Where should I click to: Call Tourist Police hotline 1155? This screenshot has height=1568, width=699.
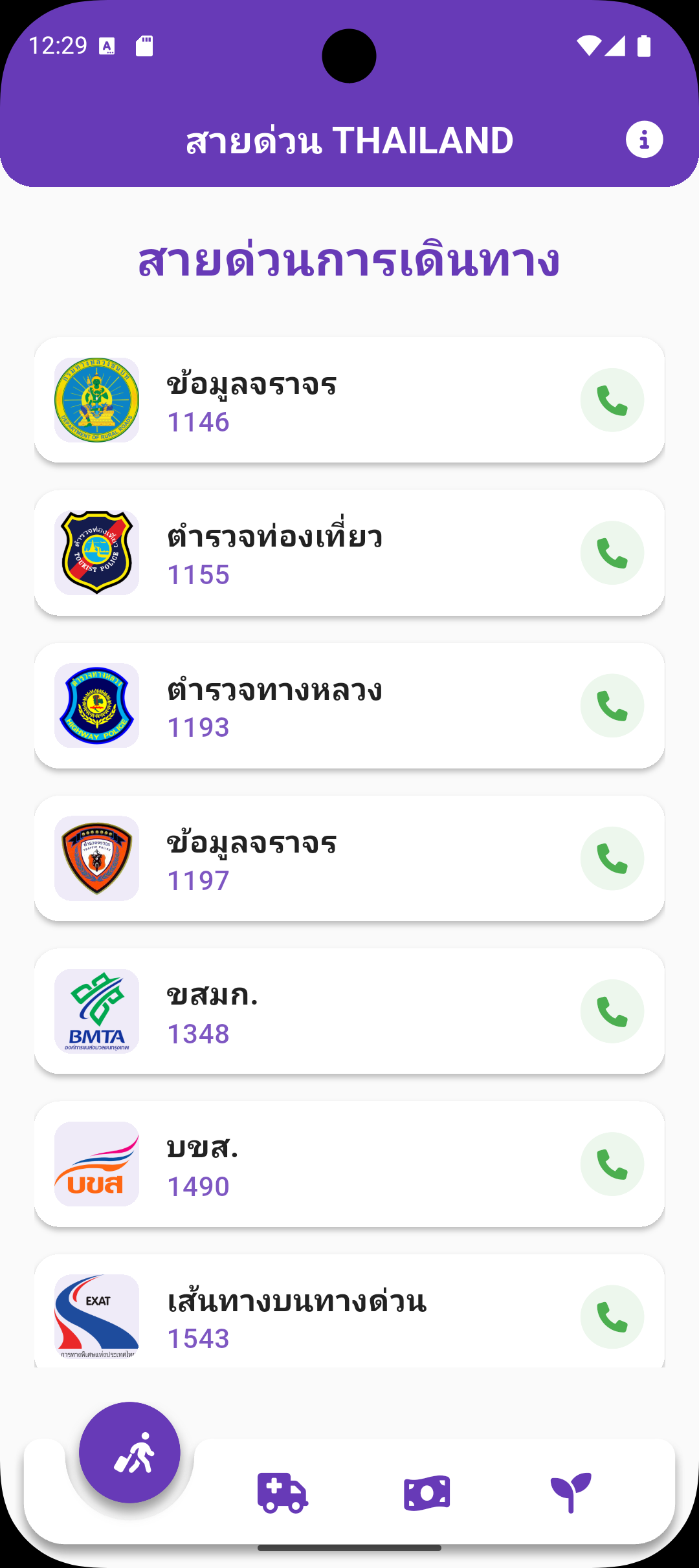612,553
